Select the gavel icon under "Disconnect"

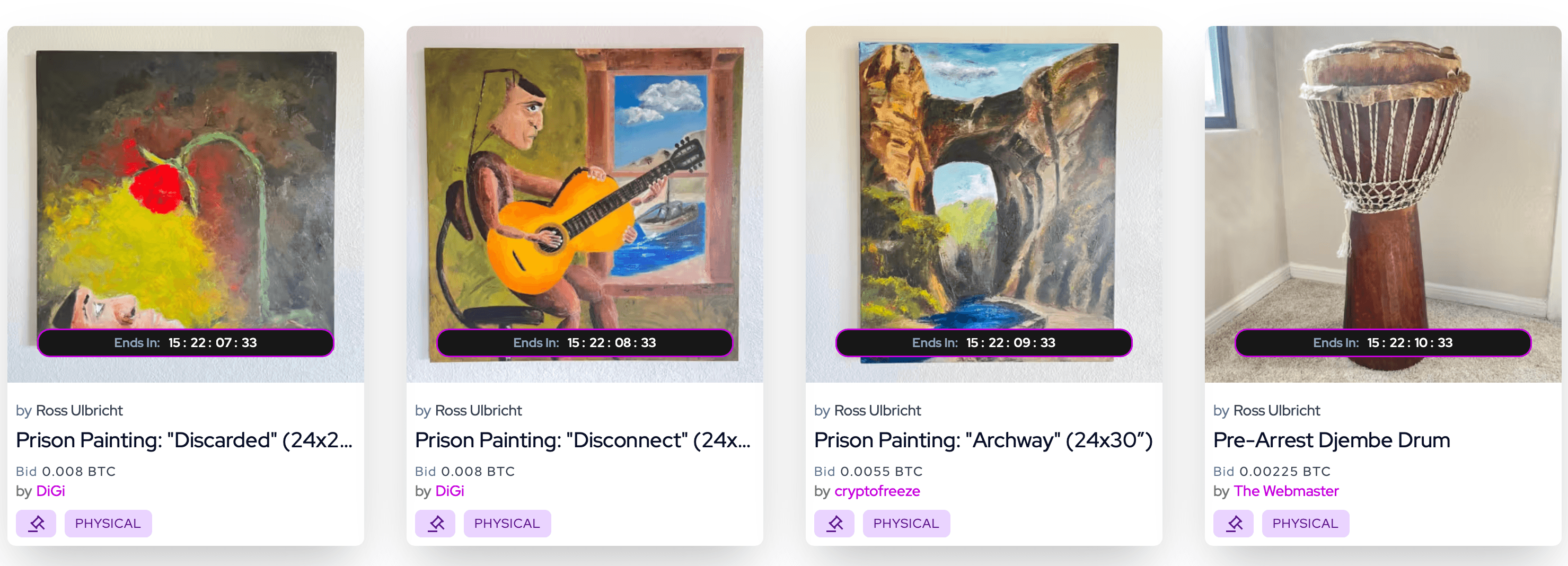[x=435, y=524]
